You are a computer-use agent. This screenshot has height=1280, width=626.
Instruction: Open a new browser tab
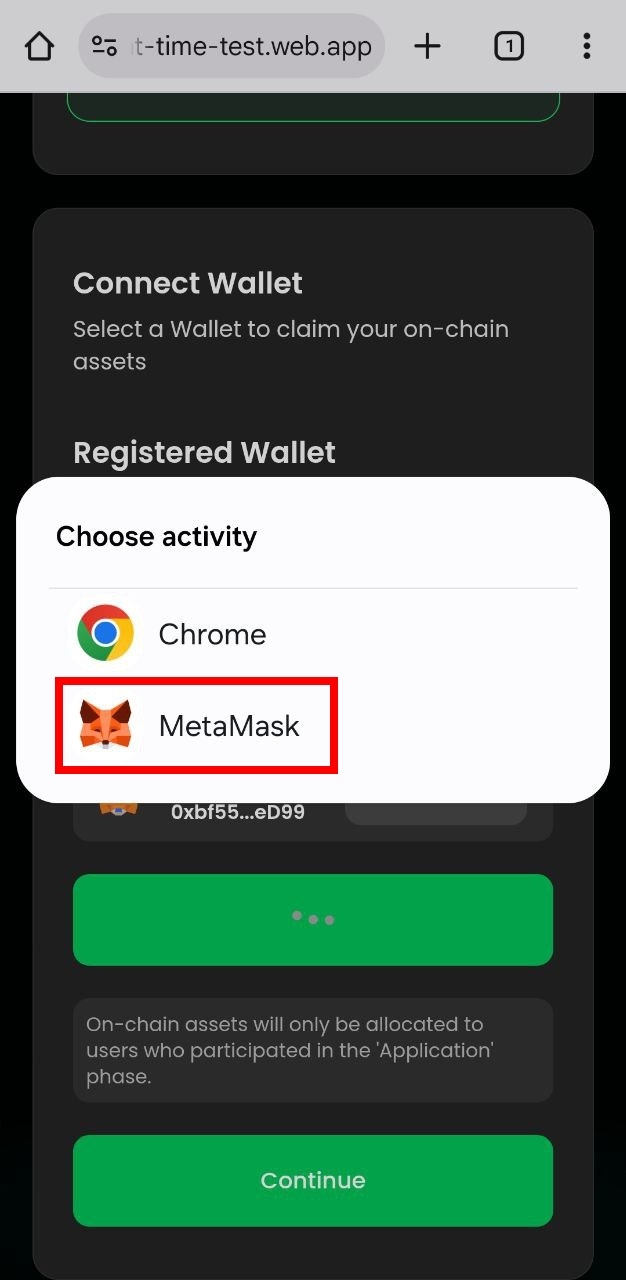[427, 46]
